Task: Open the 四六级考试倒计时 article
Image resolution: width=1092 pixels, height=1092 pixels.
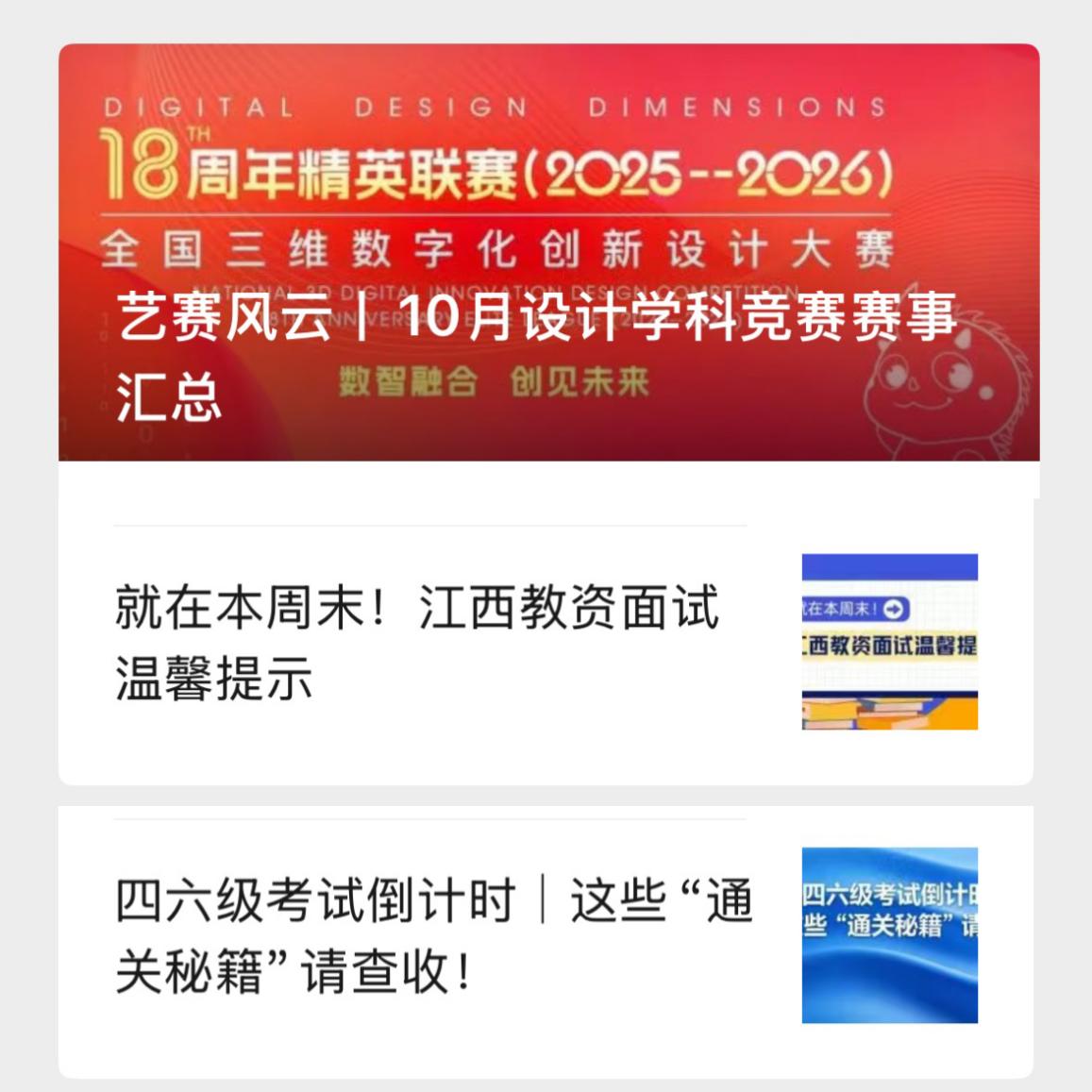Action: tap(432, 935)
